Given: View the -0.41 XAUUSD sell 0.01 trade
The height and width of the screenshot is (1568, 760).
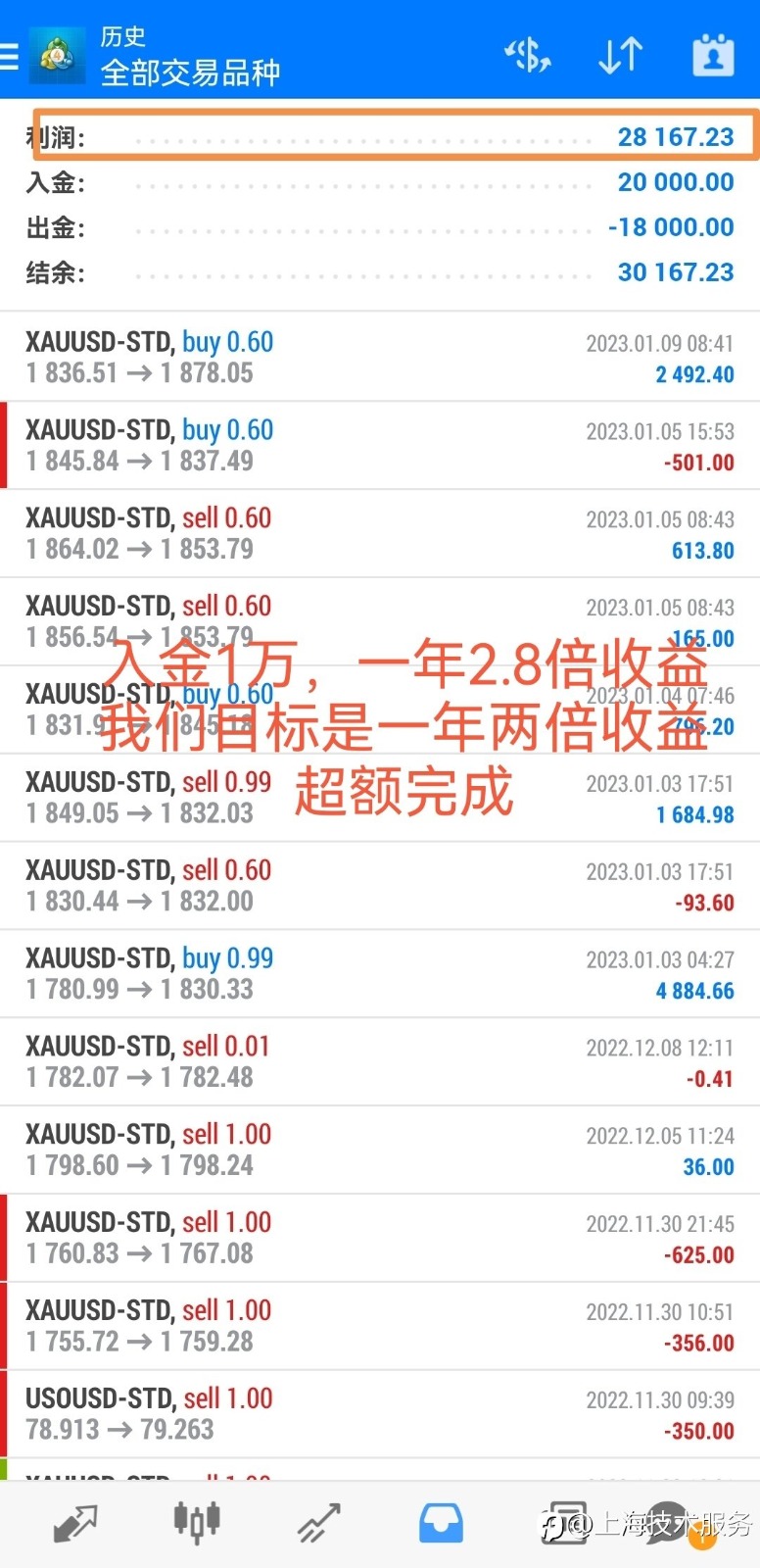Looking at the screenshot, I should coord(380,1062).
